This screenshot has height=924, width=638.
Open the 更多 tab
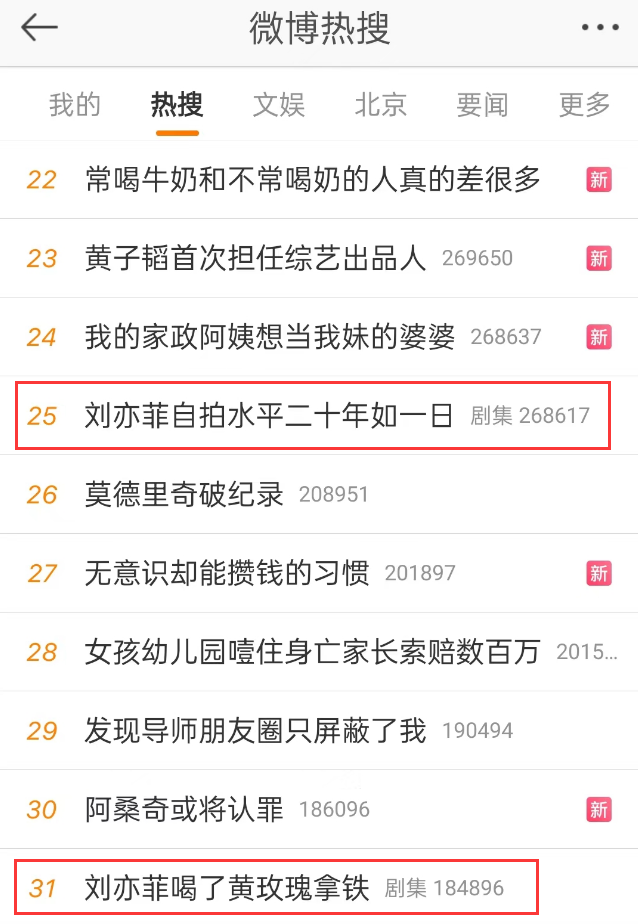point(585,104)
